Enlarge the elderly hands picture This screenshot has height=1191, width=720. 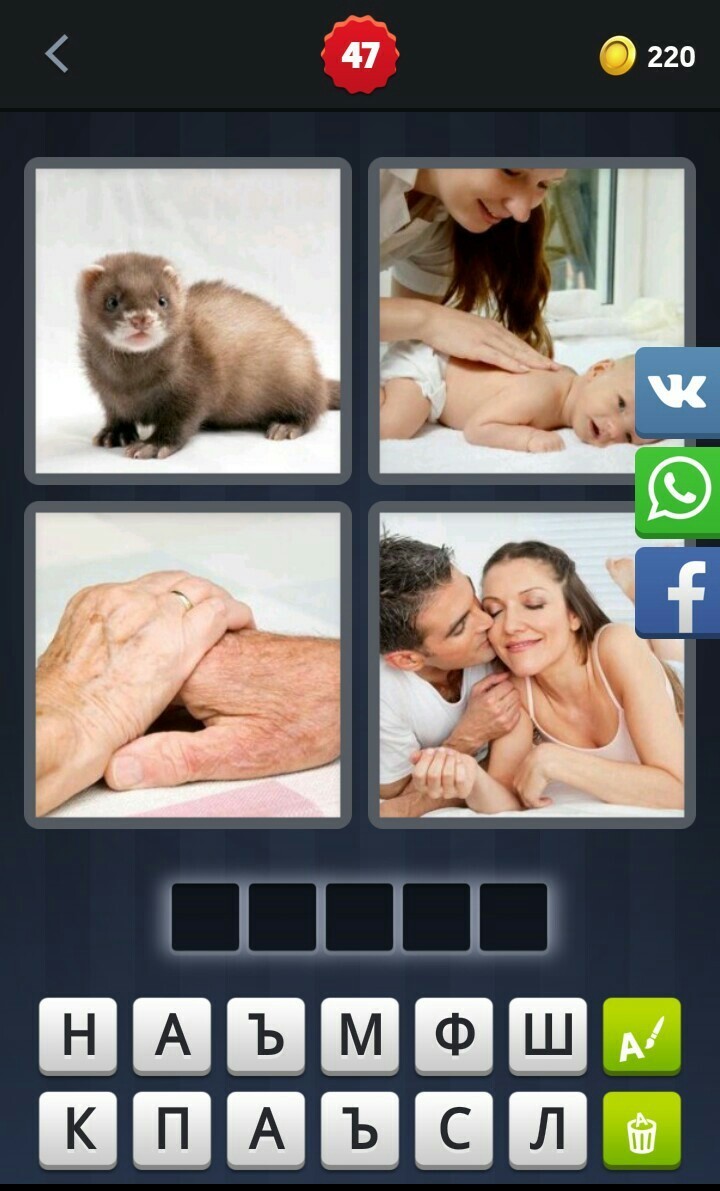(188, 665)
